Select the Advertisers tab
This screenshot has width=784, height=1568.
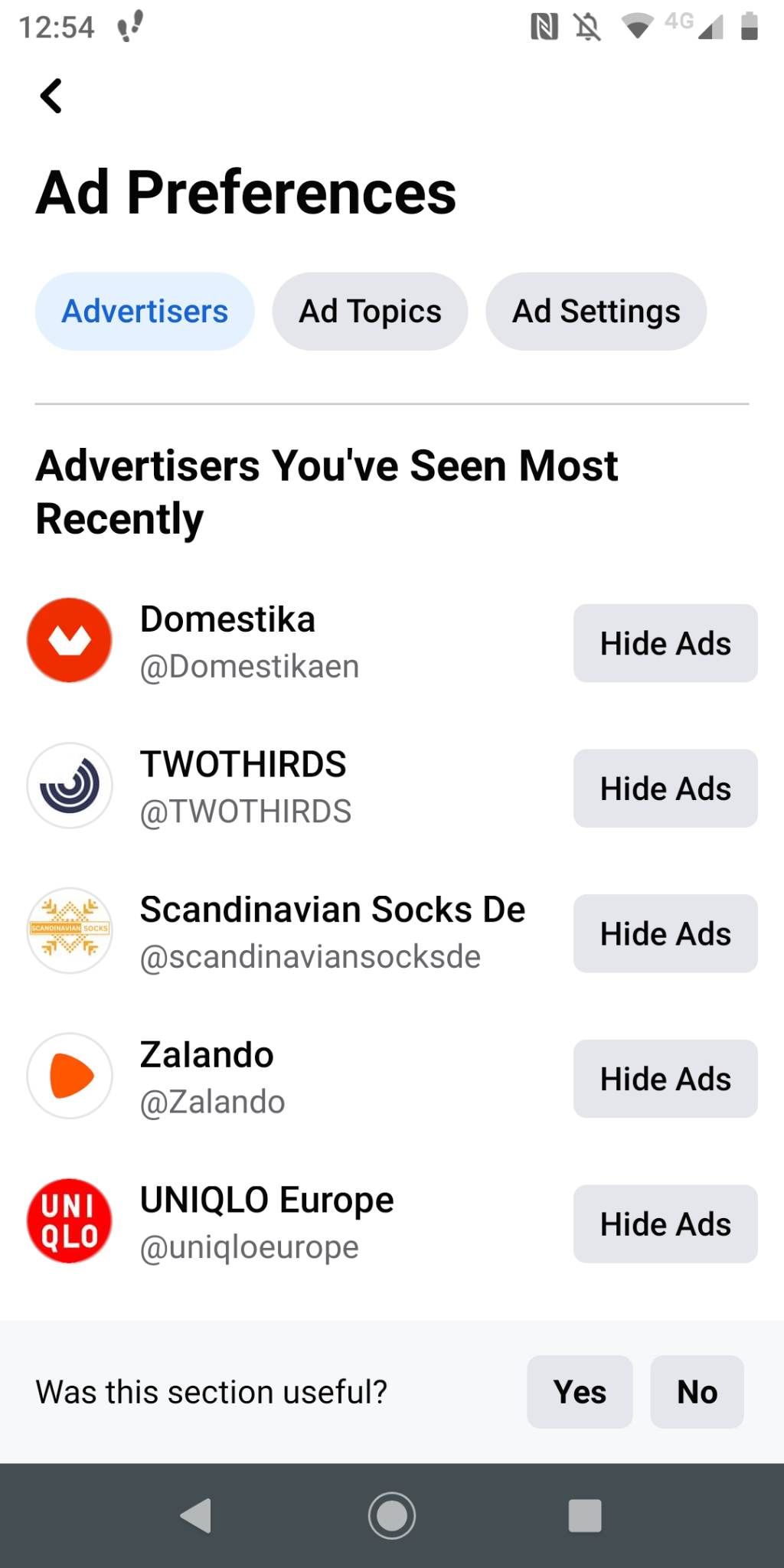(x=145, y=312)
